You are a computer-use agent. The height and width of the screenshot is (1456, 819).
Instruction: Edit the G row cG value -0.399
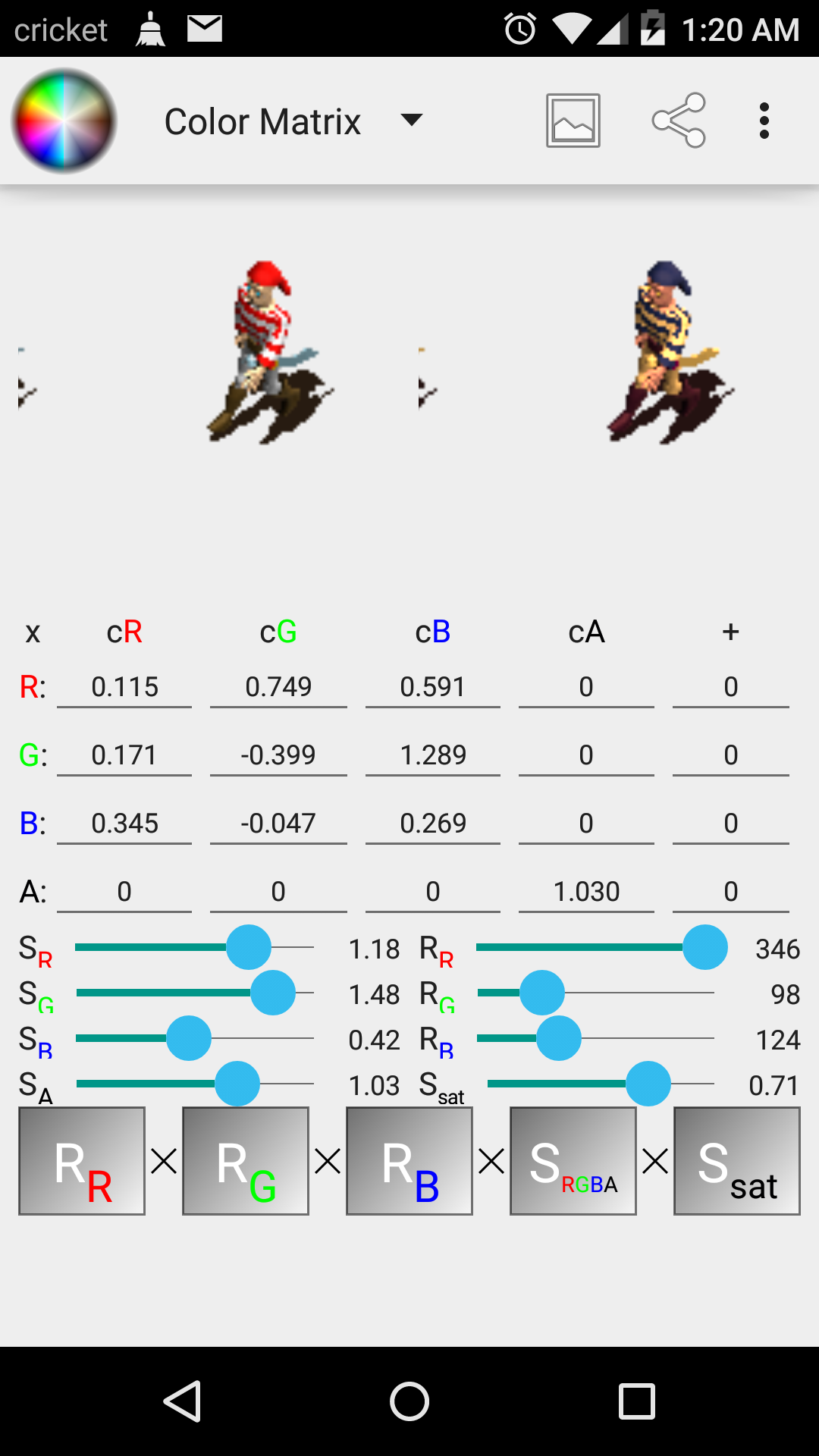click(278, 755)
